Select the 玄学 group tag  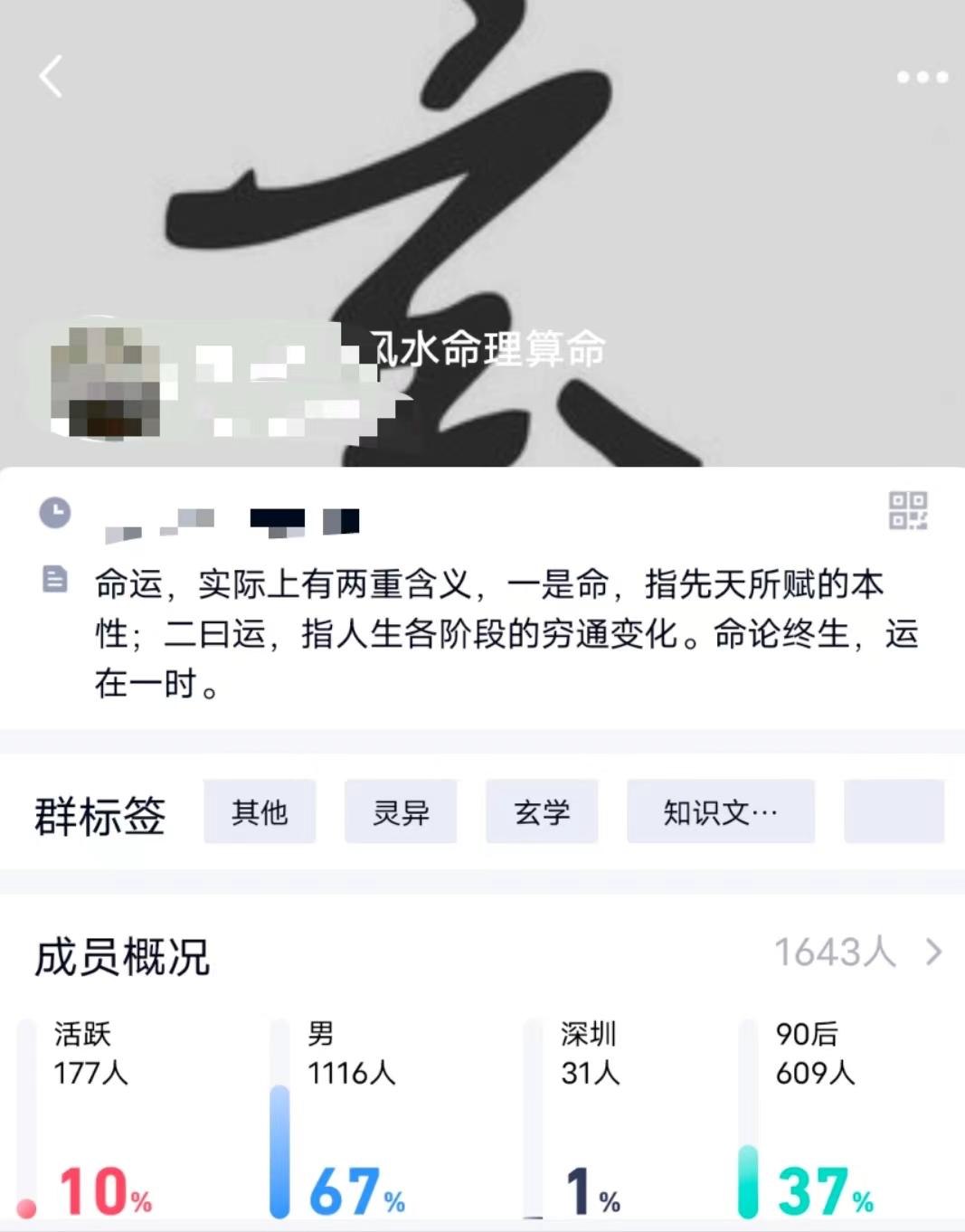point(542,811)
